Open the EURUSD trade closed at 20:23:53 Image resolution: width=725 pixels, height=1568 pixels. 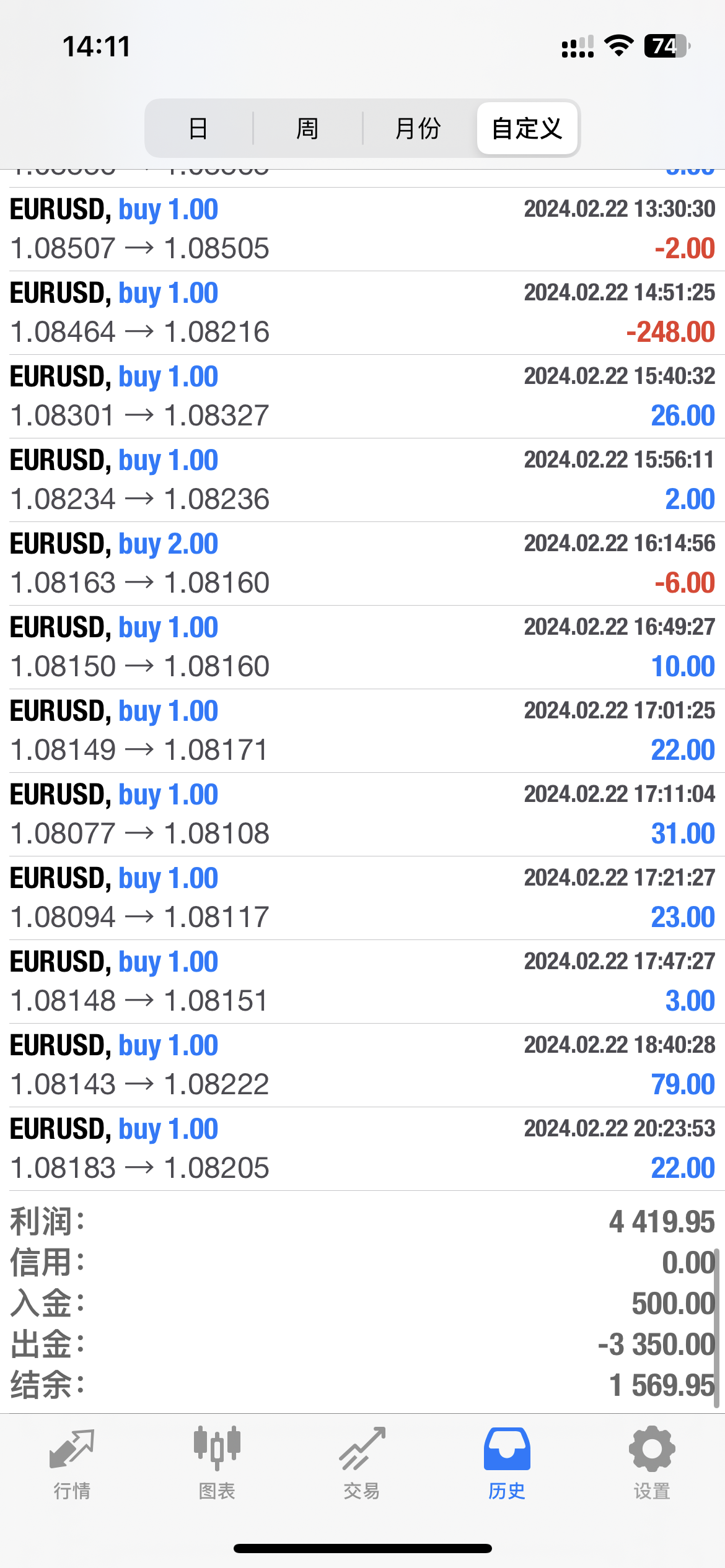(x=362, y=1149)
